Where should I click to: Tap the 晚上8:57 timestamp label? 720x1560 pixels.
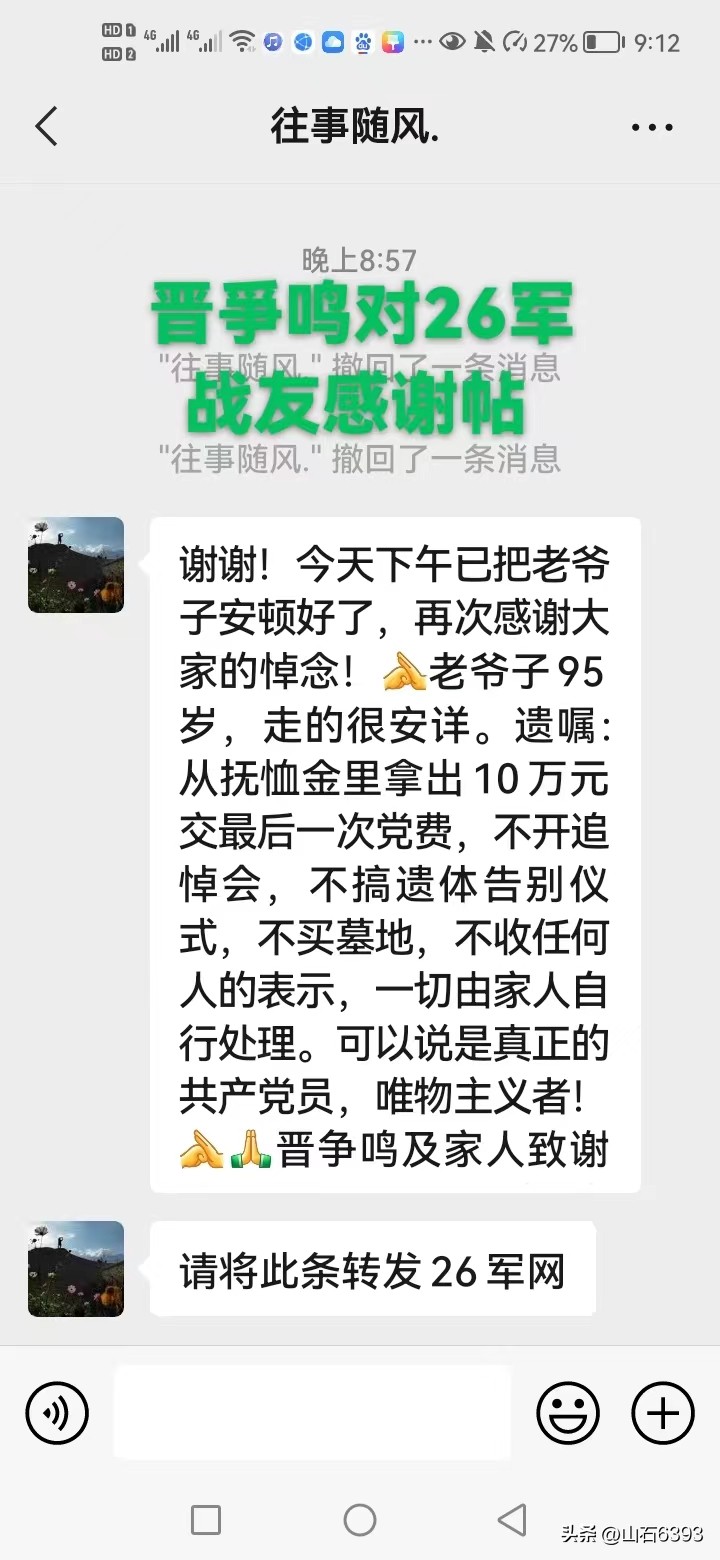pos(360,261)
